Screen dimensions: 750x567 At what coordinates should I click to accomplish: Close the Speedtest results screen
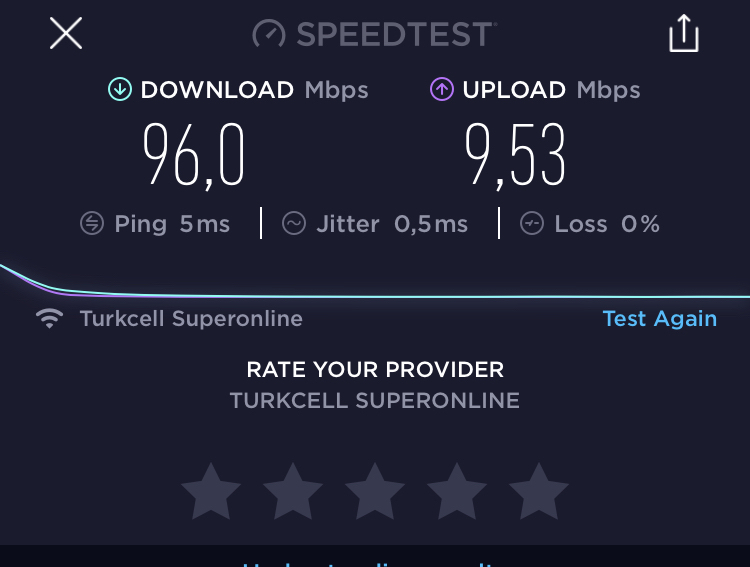tap(66, 34)
